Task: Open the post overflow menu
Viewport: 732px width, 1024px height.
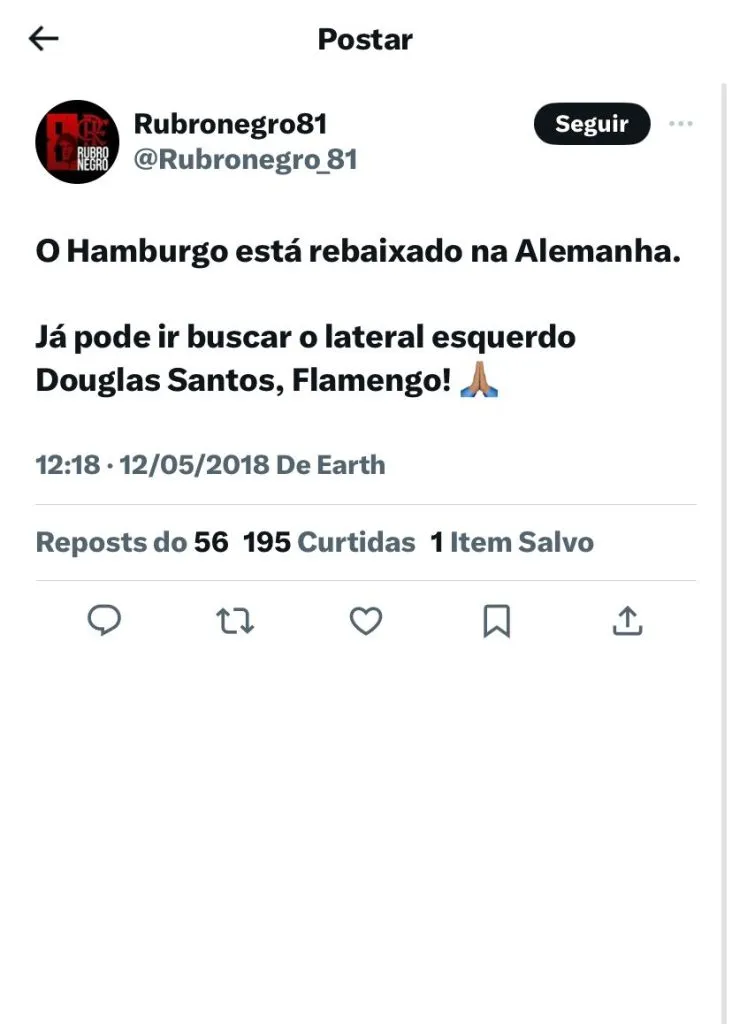Action: (x=681, y=124)
